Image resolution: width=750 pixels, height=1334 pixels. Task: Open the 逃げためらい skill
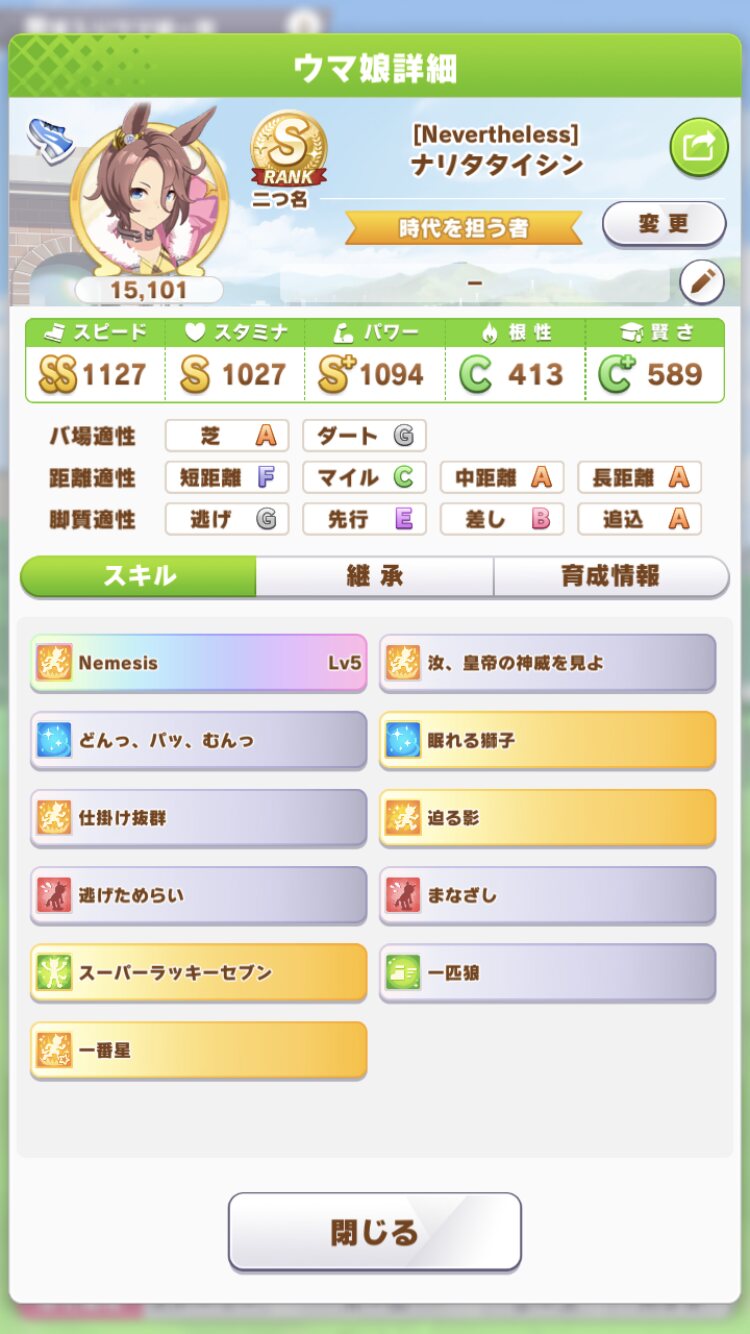(x=198, y=895)
